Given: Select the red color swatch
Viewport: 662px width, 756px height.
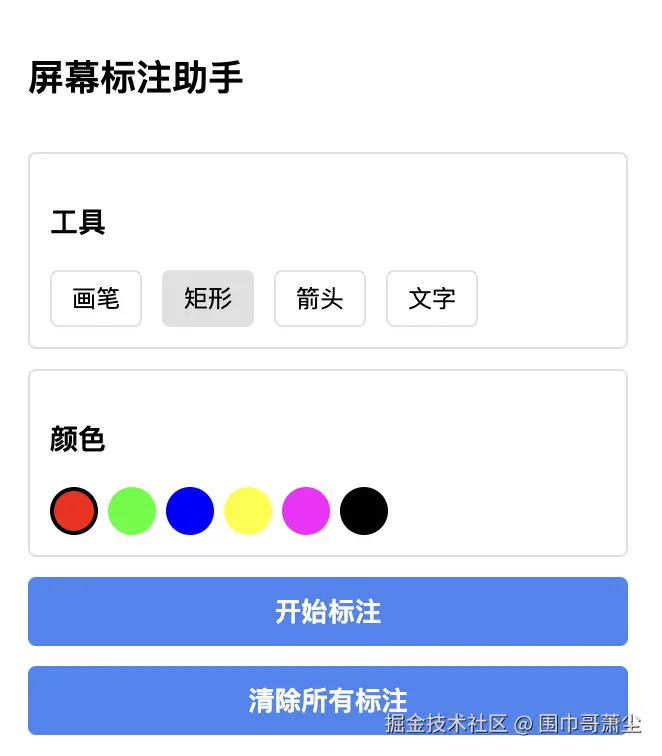Looking at the screenshot, I should tap(74, 511).
